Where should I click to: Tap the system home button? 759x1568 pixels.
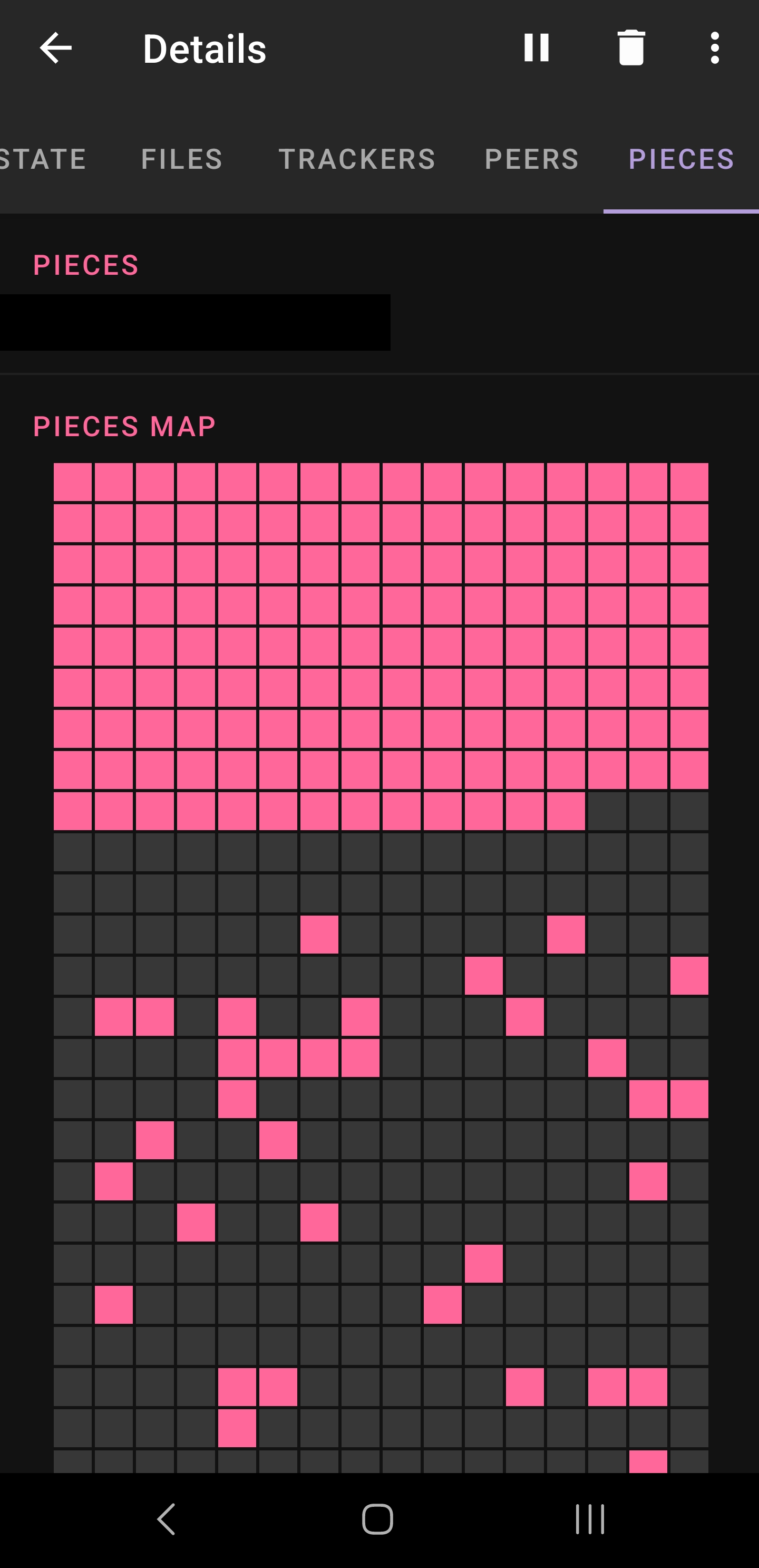click(x=378, y=1519)
